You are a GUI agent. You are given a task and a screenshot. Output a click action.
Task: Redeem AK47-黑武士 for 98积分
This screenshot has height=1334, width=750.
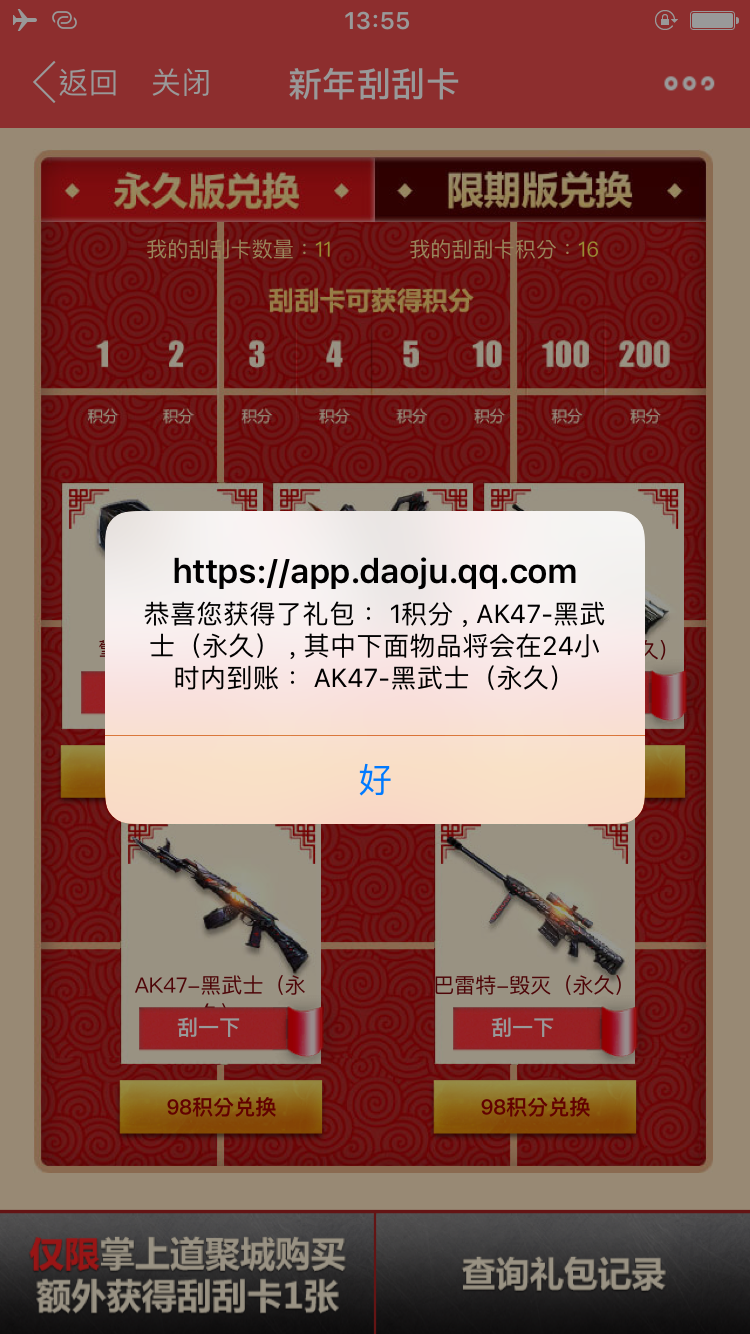click(221, 1107)
